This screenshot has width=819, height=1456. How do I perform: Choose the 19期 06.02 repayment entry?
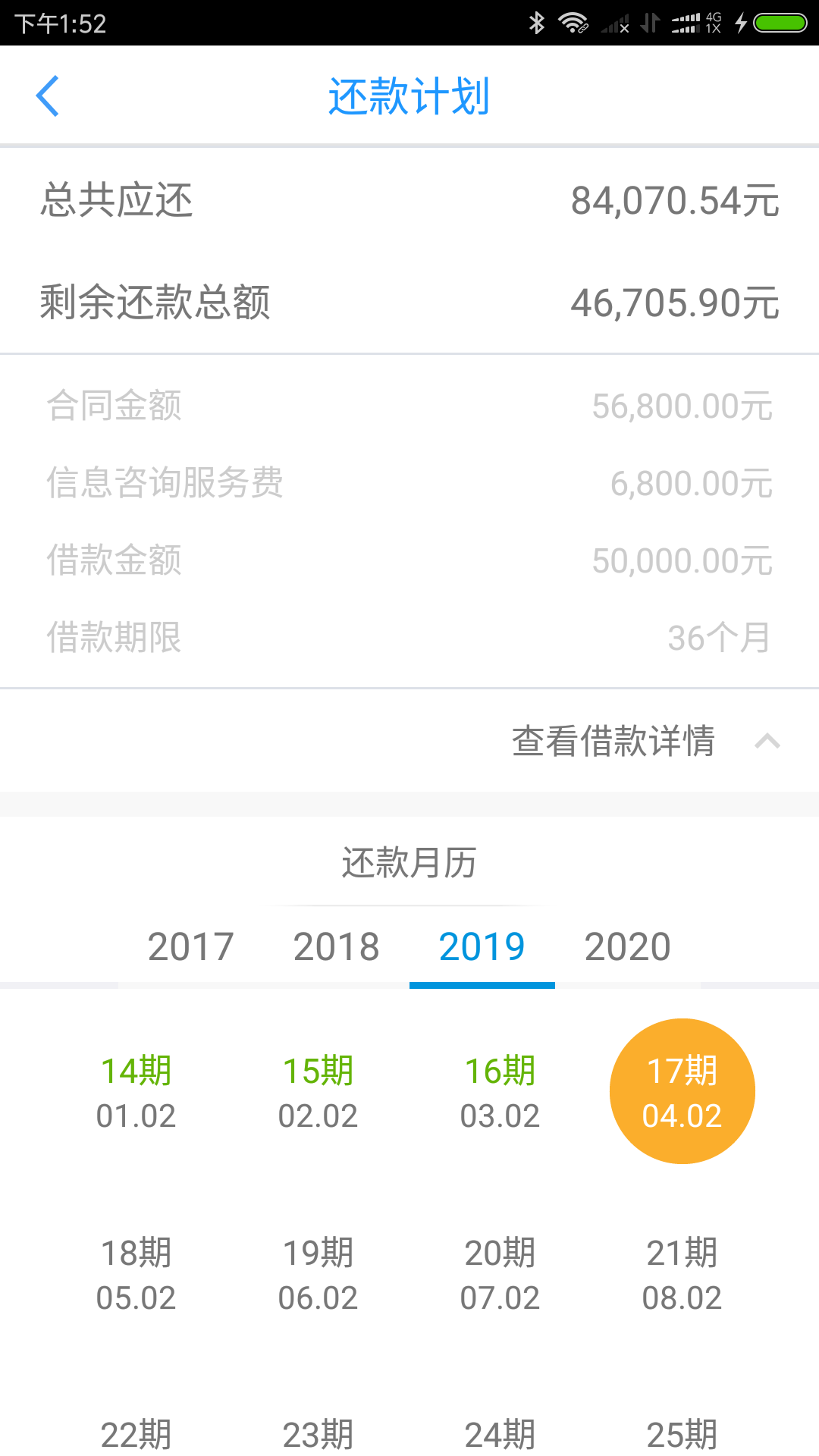click(318, 1274)
